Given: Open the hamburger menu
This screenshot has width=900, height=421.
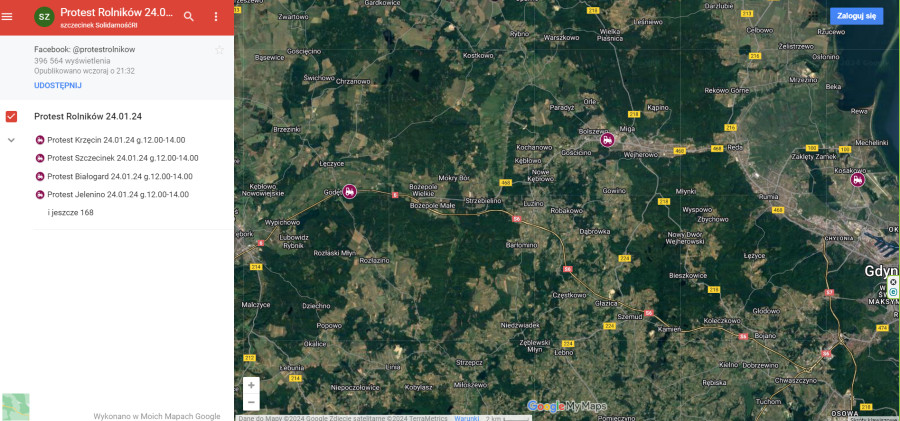Looking at the screenshot, I should (x=10, y=16).
